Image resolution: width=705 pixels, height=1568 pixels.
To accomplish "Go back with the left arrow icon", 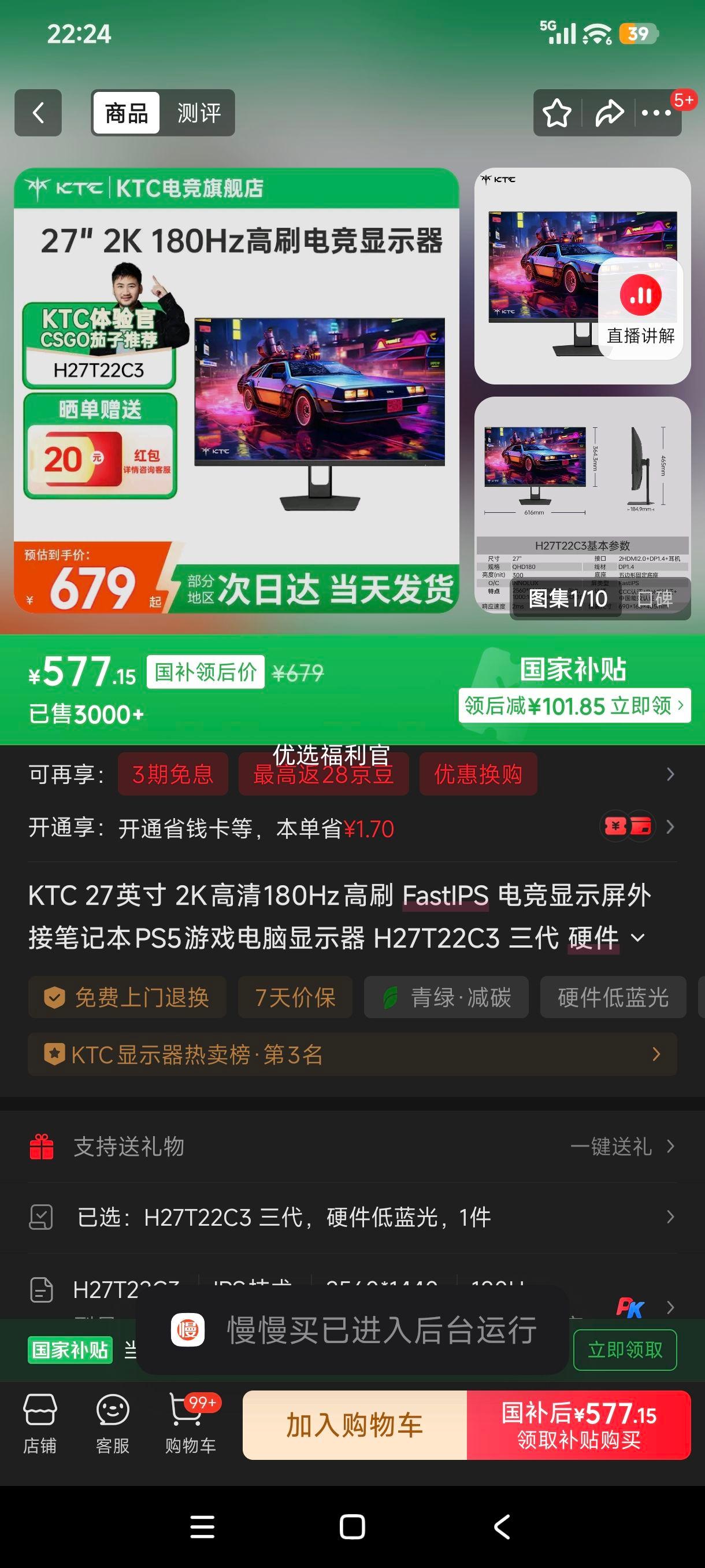I will (38, 113).
